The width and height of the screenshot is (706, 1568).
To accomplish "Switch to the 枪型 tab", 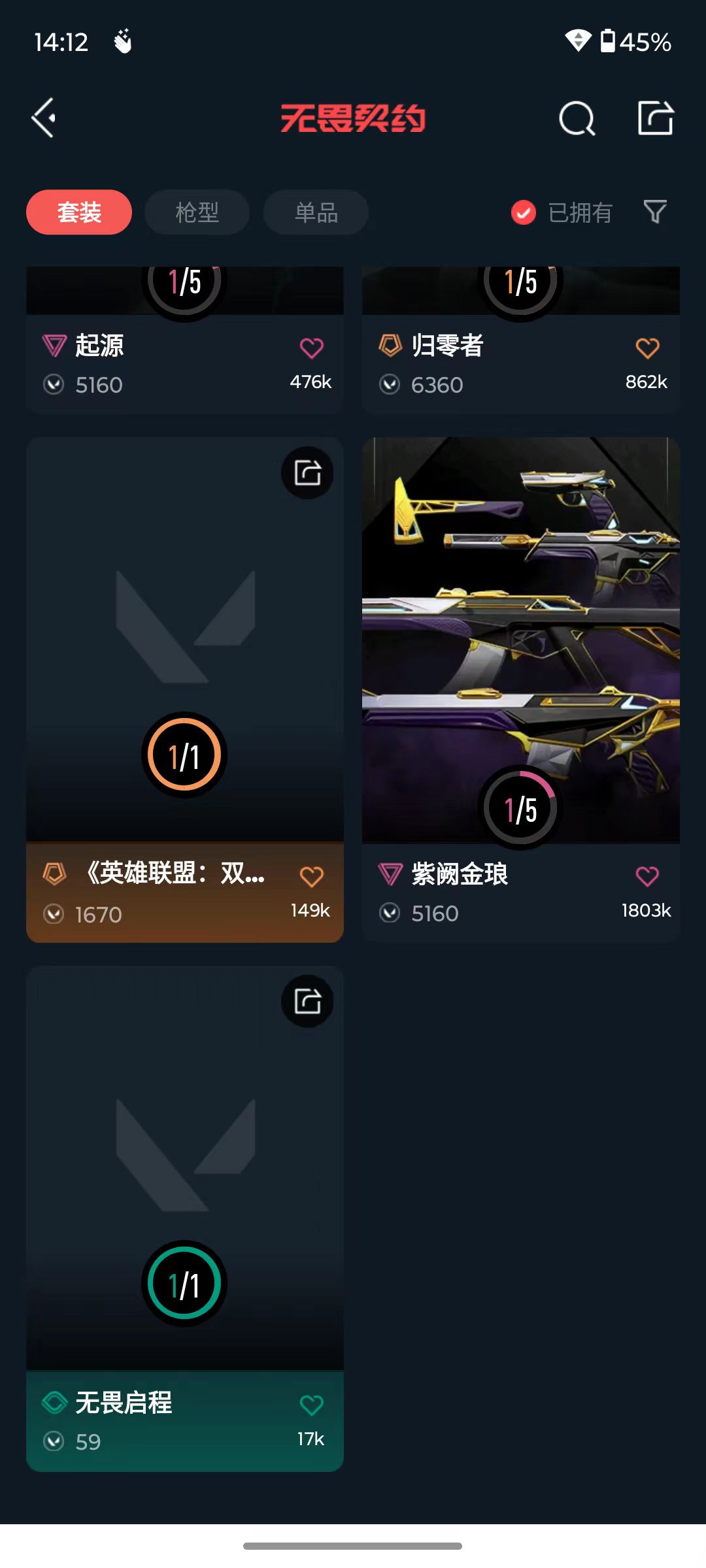I will point(197,212).
